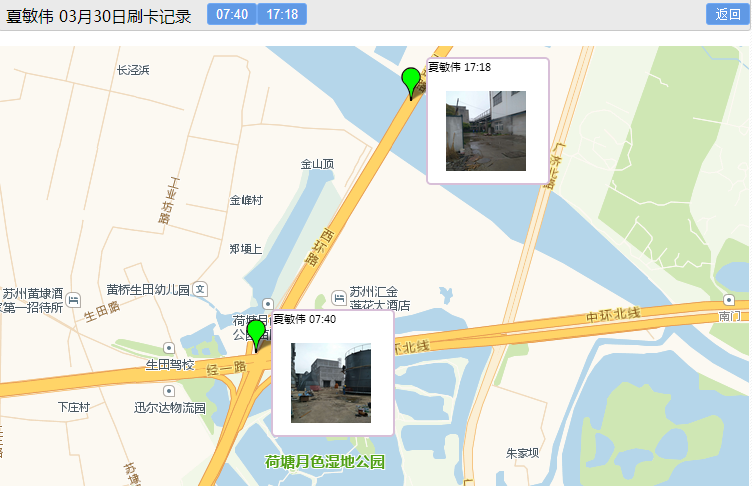Viewport: 752px width, 486px height.
Task: Tap the green map marker for 17:18
Action: (410, 81)
